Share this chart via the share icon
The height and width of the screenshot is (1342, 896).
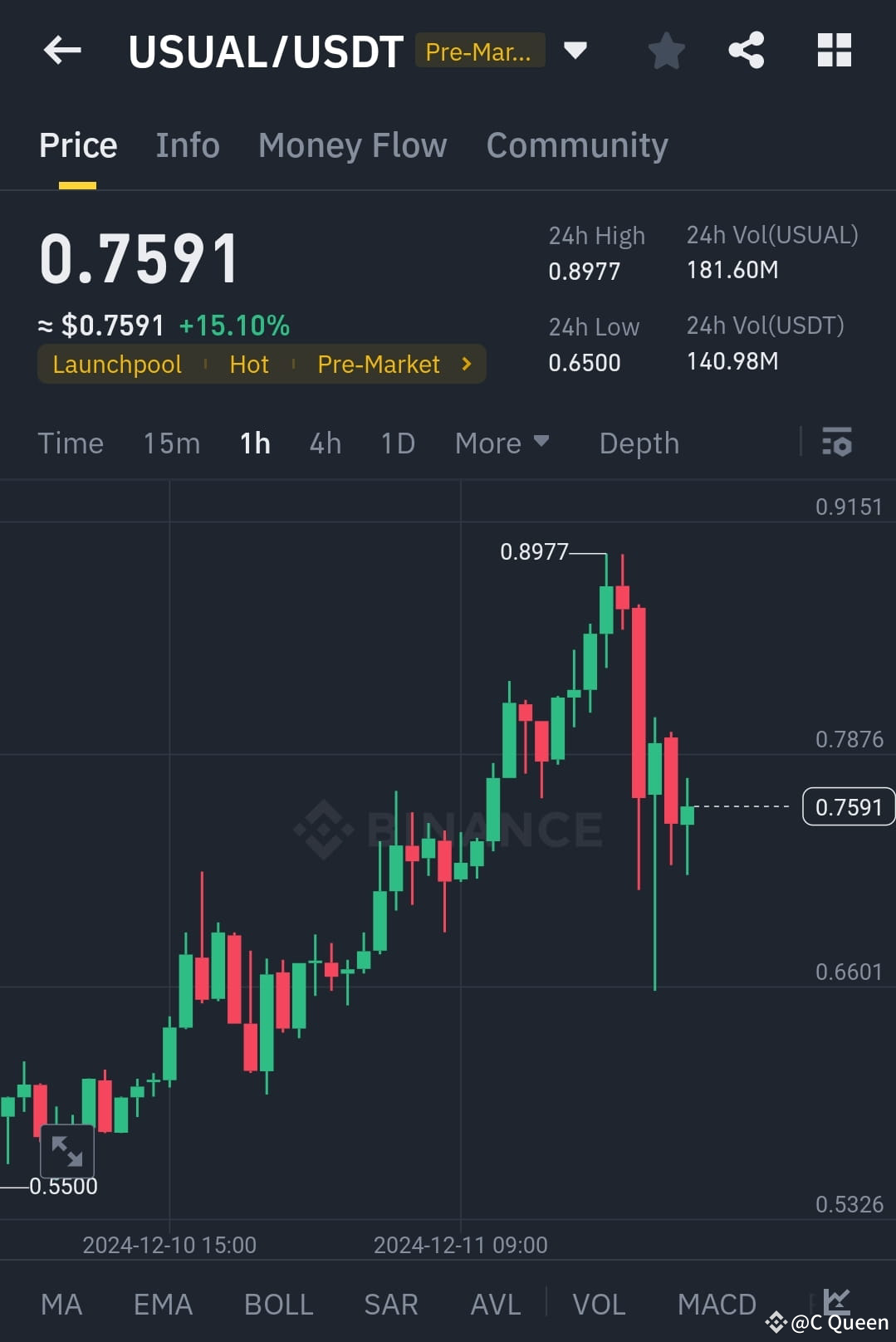[747, 50]
